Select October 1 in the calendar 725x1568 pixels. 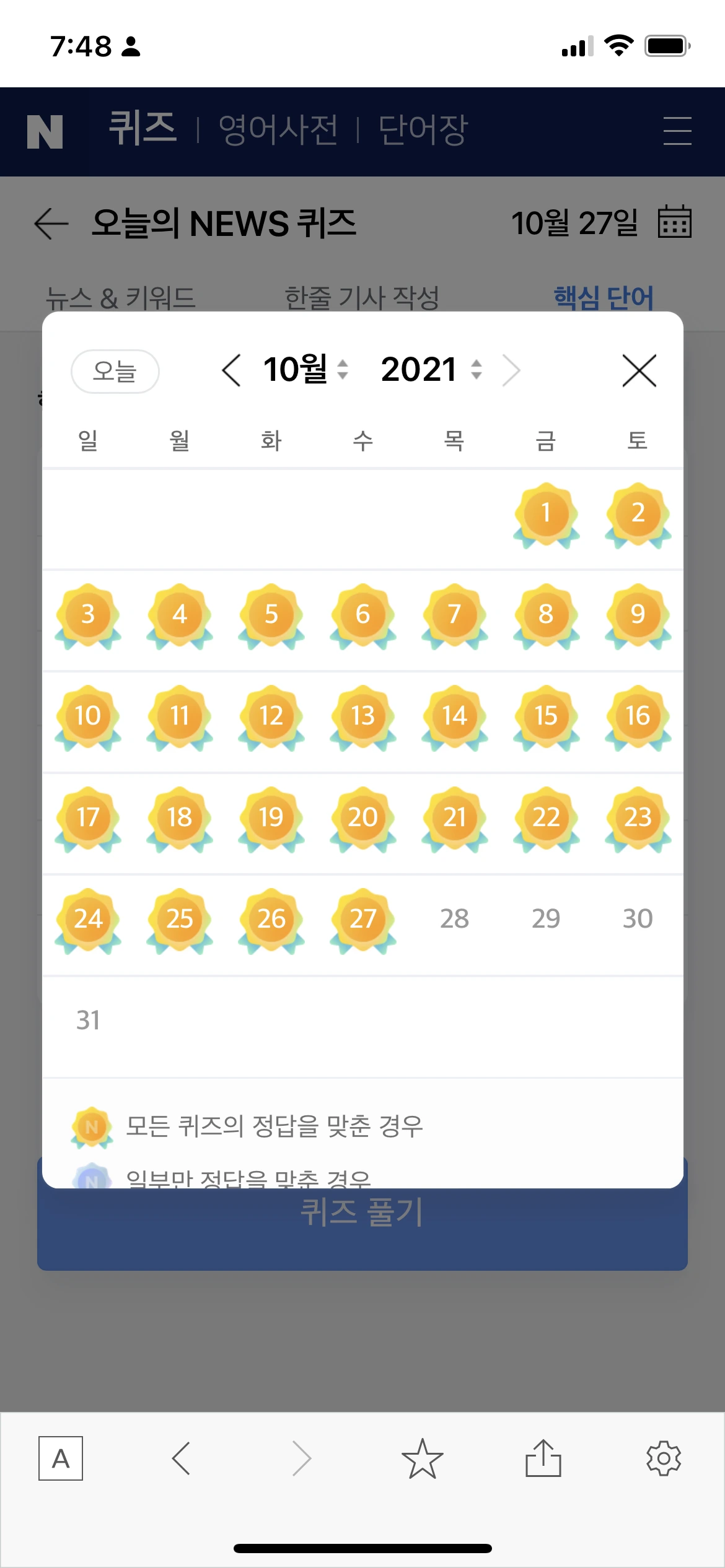546,514
